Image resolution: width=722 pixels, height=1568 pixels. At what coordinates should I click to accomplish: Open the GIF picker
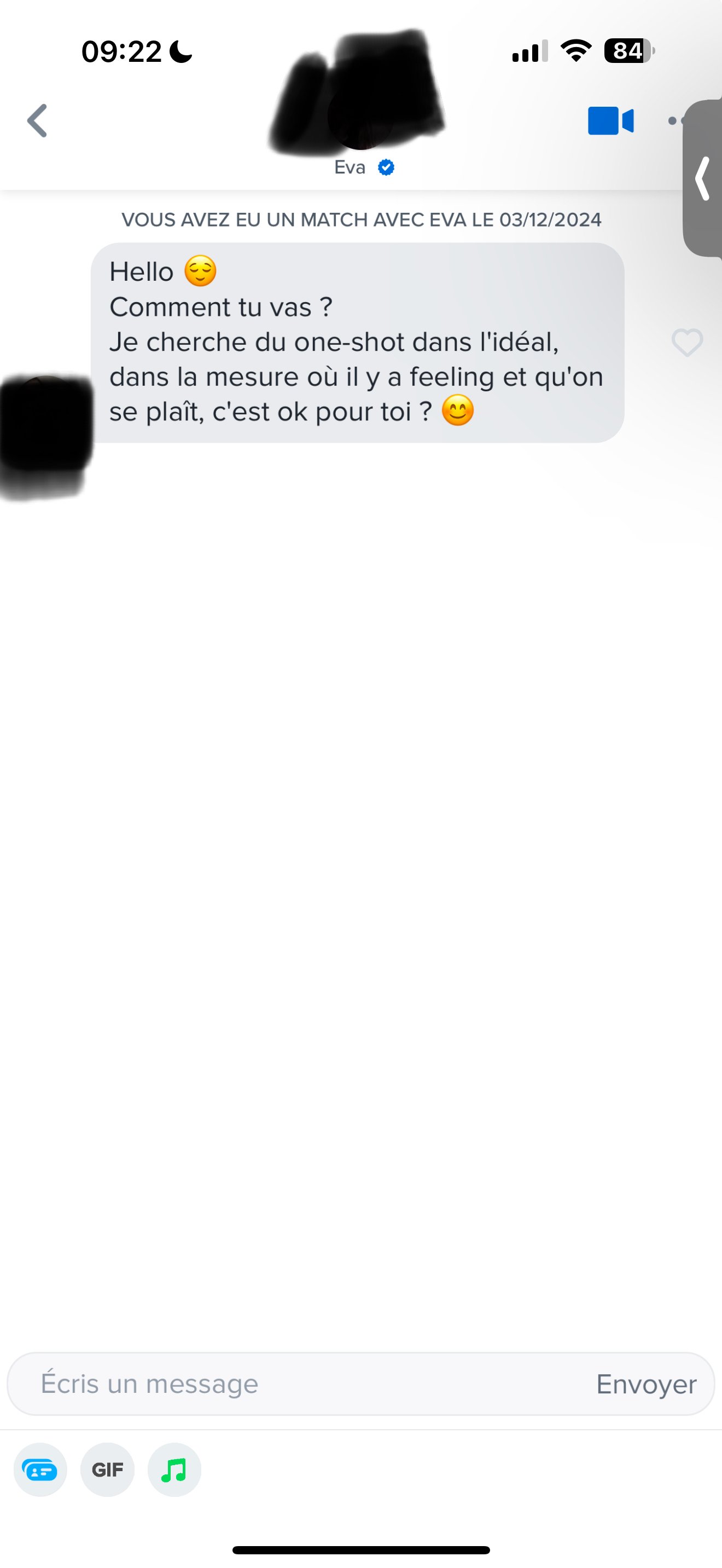(x=107, y=1469)
